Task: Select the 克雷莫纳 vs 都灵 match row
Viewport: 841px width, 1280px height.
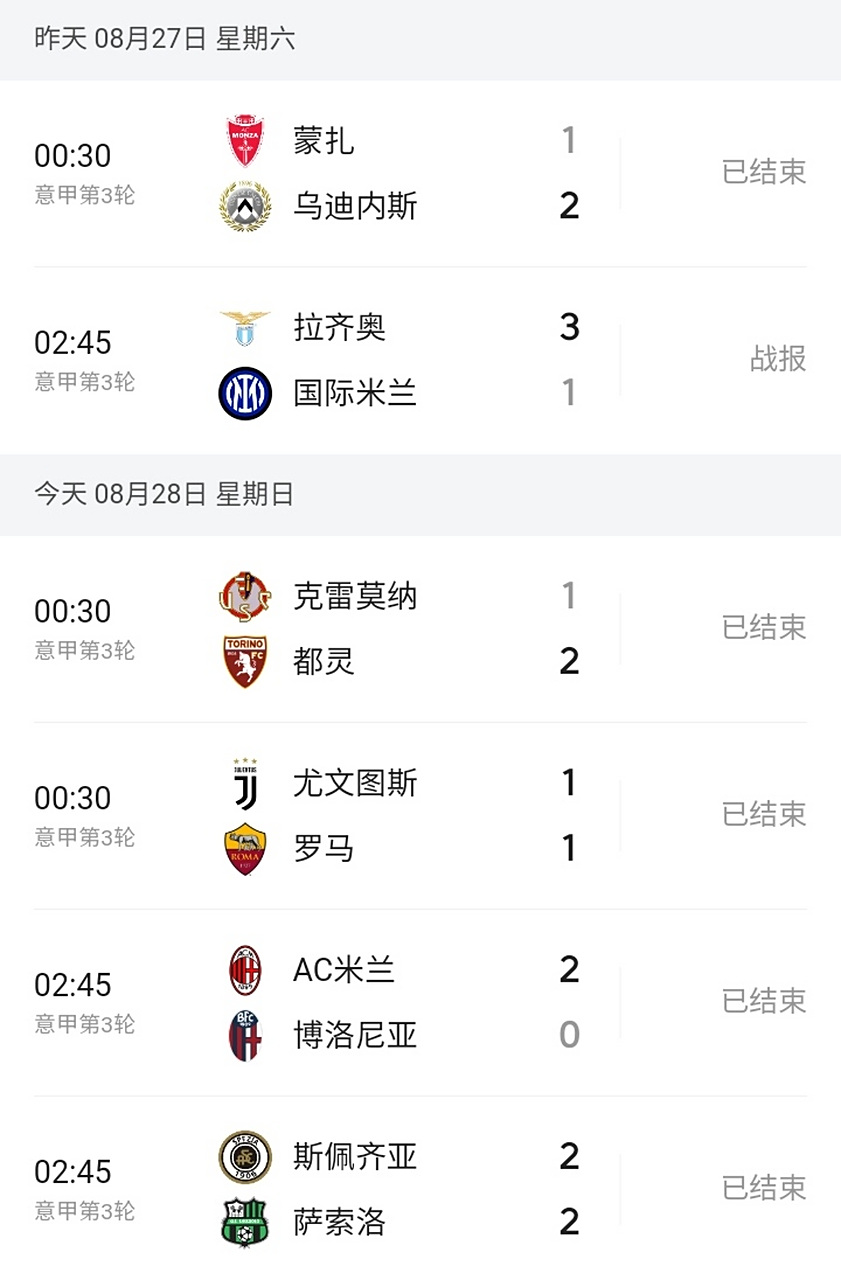Action: click(420, 627)
